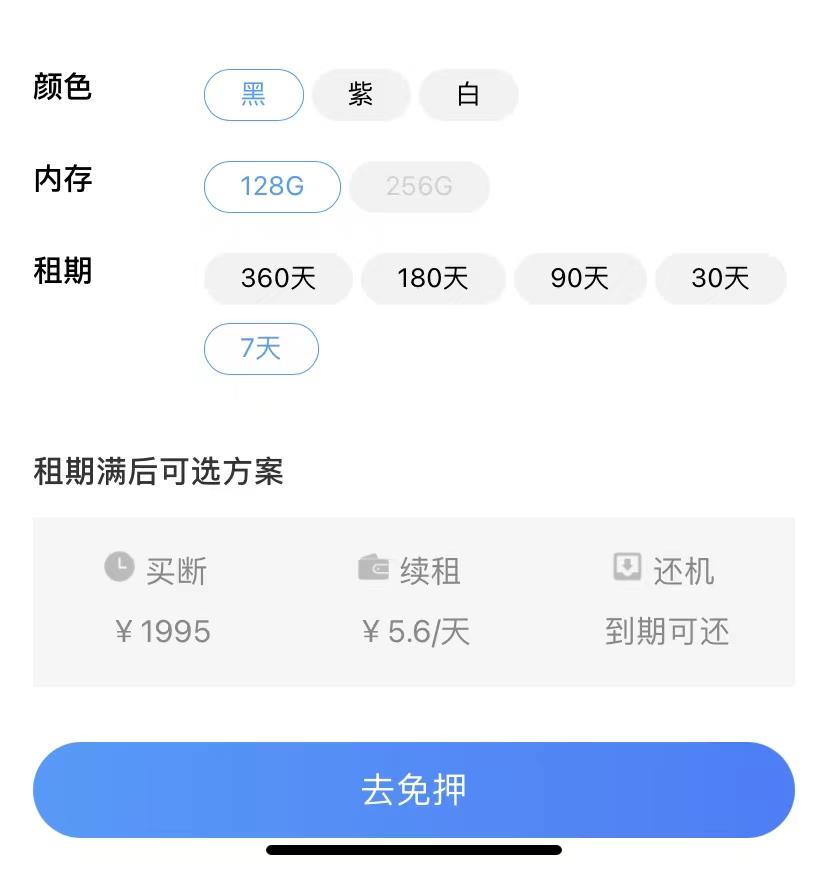Tap the 去免押 button
828x871 pixels.
pyautogui.click(x=414, y=789)
